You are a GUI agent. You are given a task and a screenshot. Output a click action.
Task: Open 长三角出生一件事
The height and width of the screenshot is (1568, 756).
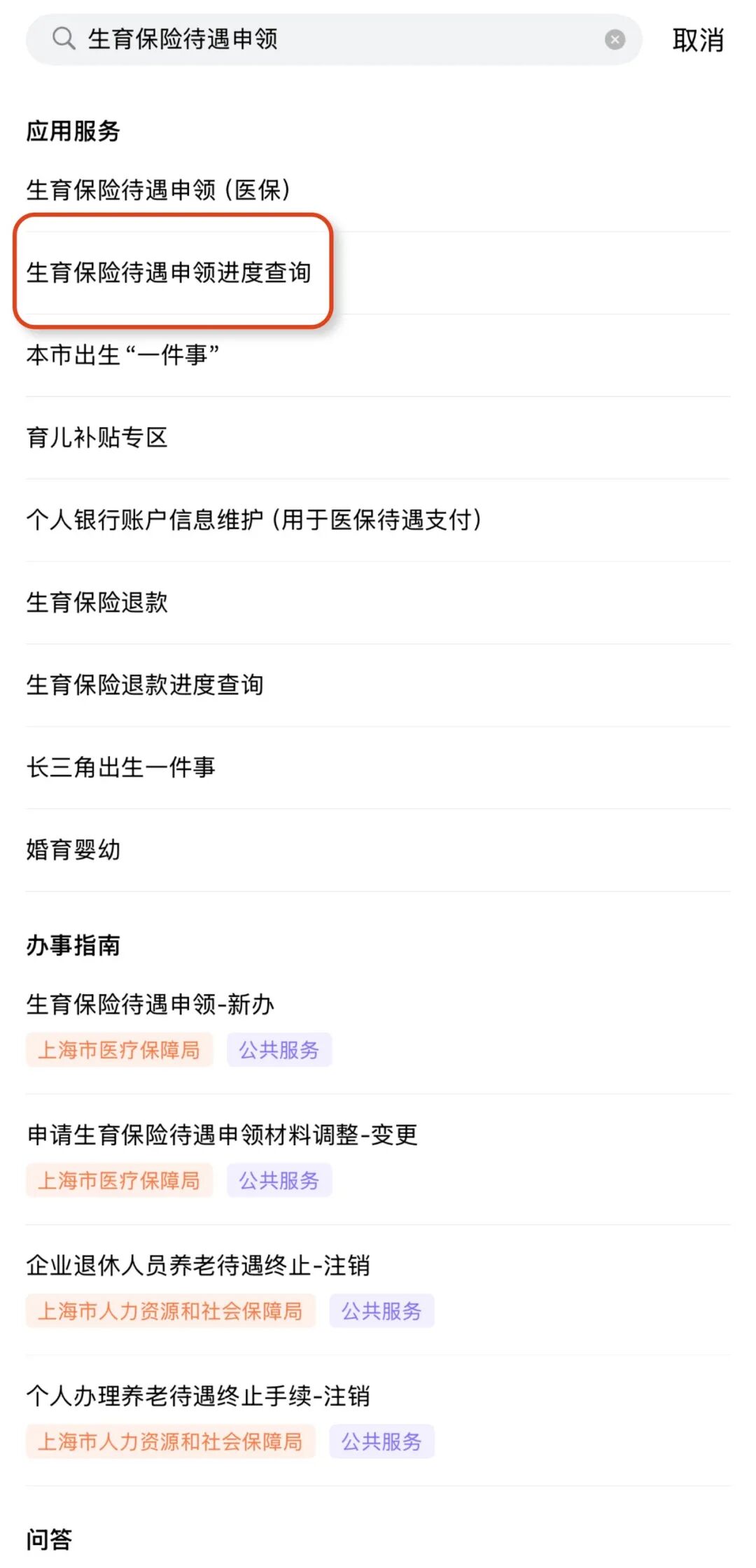click(378, 767)
